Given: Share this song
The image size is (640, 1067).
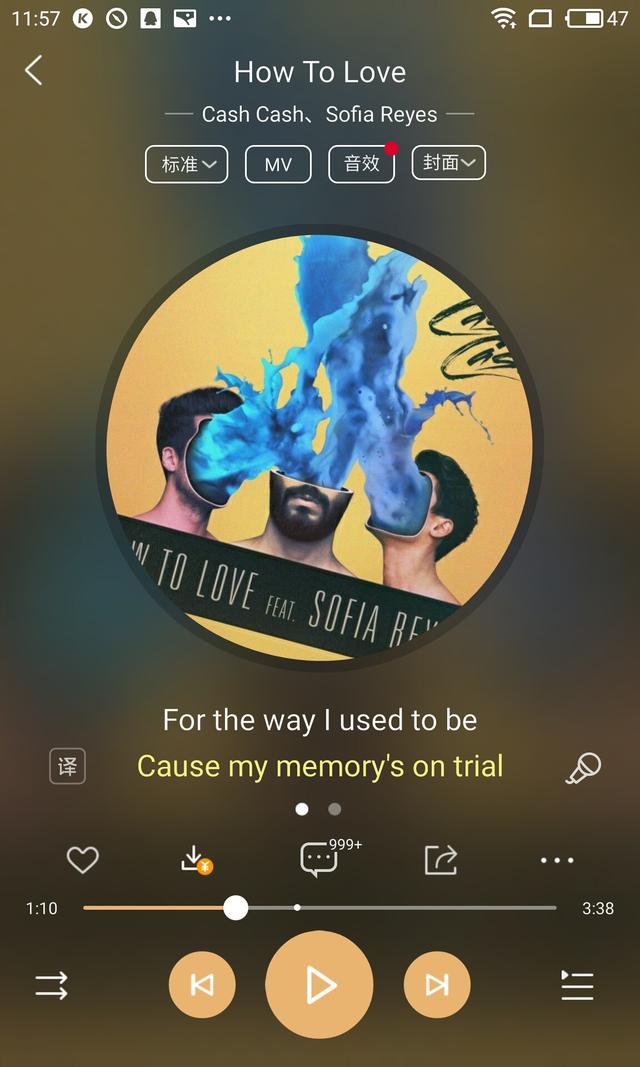Looking at the screenshot, I should coord(440,860).
